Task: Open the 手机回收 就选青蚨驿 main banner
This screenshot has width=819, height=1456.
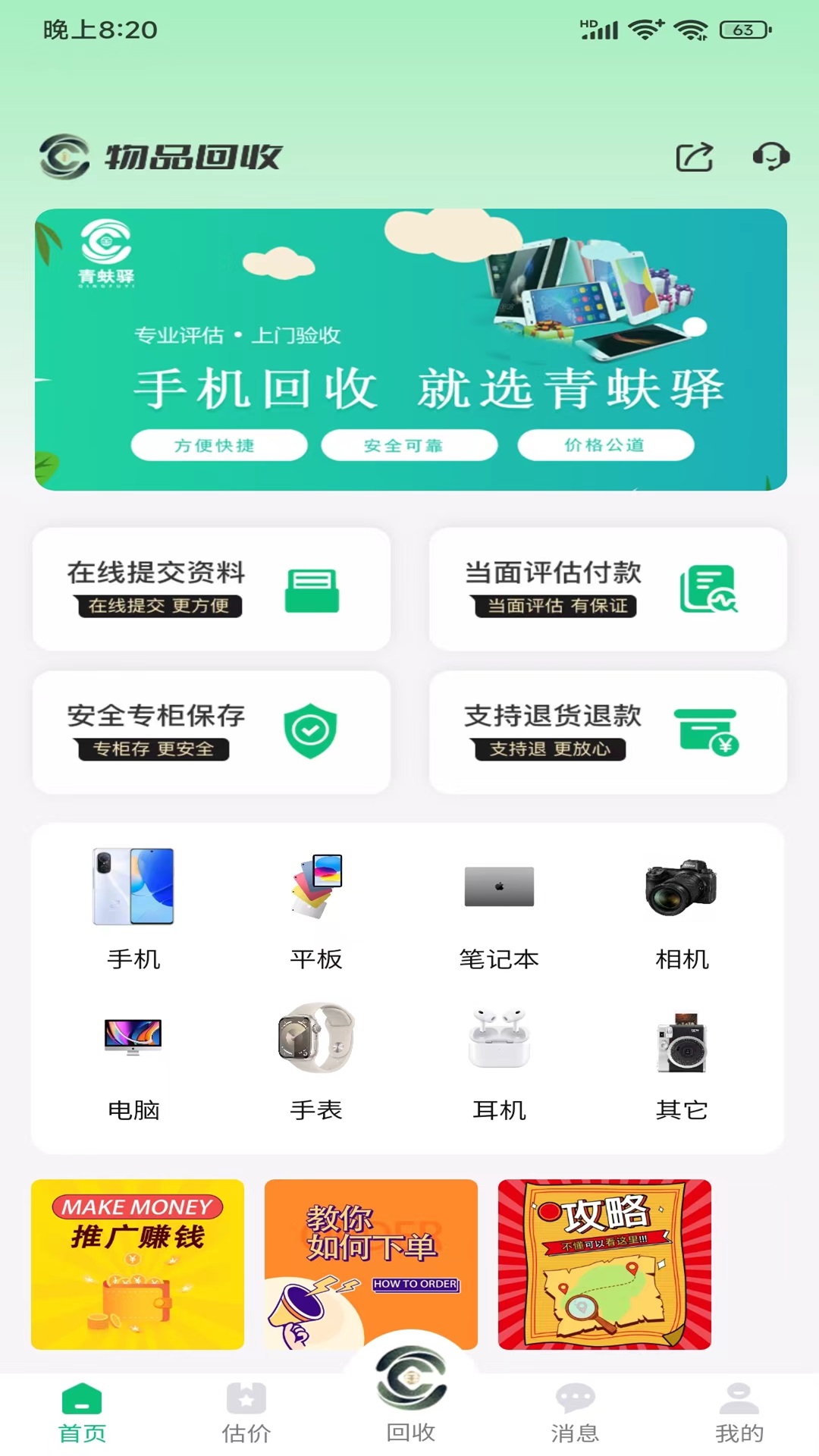Action: coord(409,349)
